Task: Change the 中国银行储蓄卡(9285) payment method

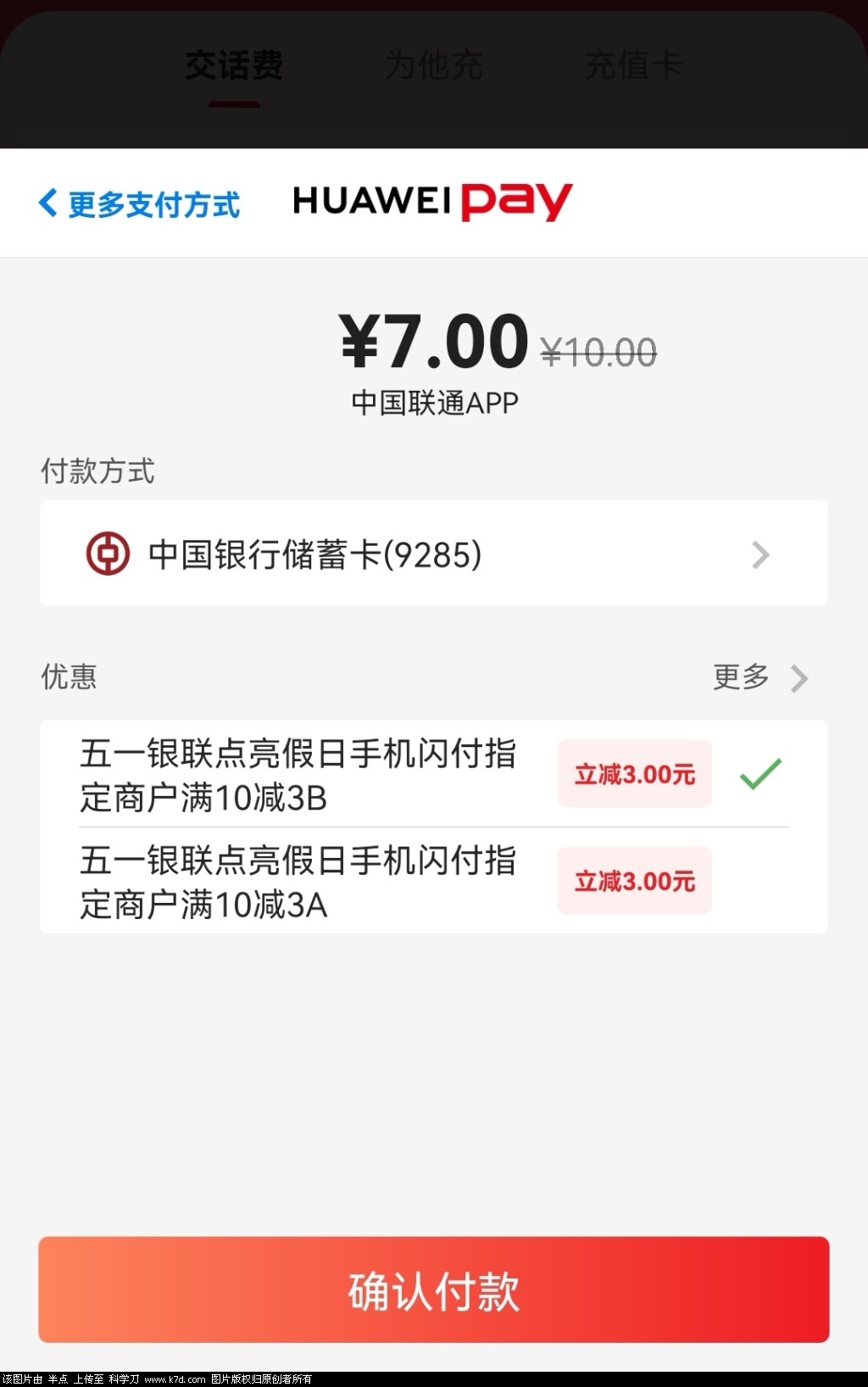Action: click(x=433, y=554)
